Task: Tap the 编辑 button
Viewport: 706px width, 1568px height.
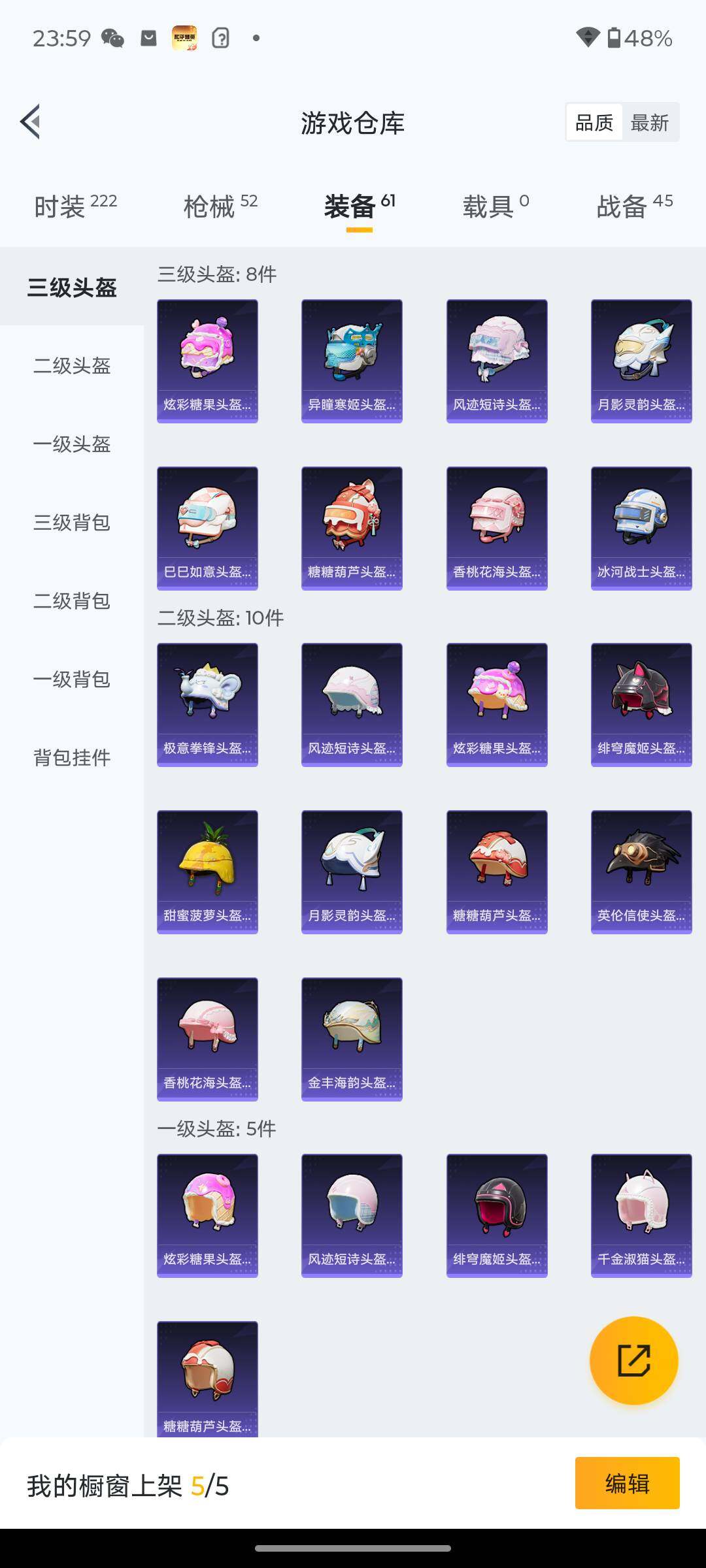Action: (627, 1483)
